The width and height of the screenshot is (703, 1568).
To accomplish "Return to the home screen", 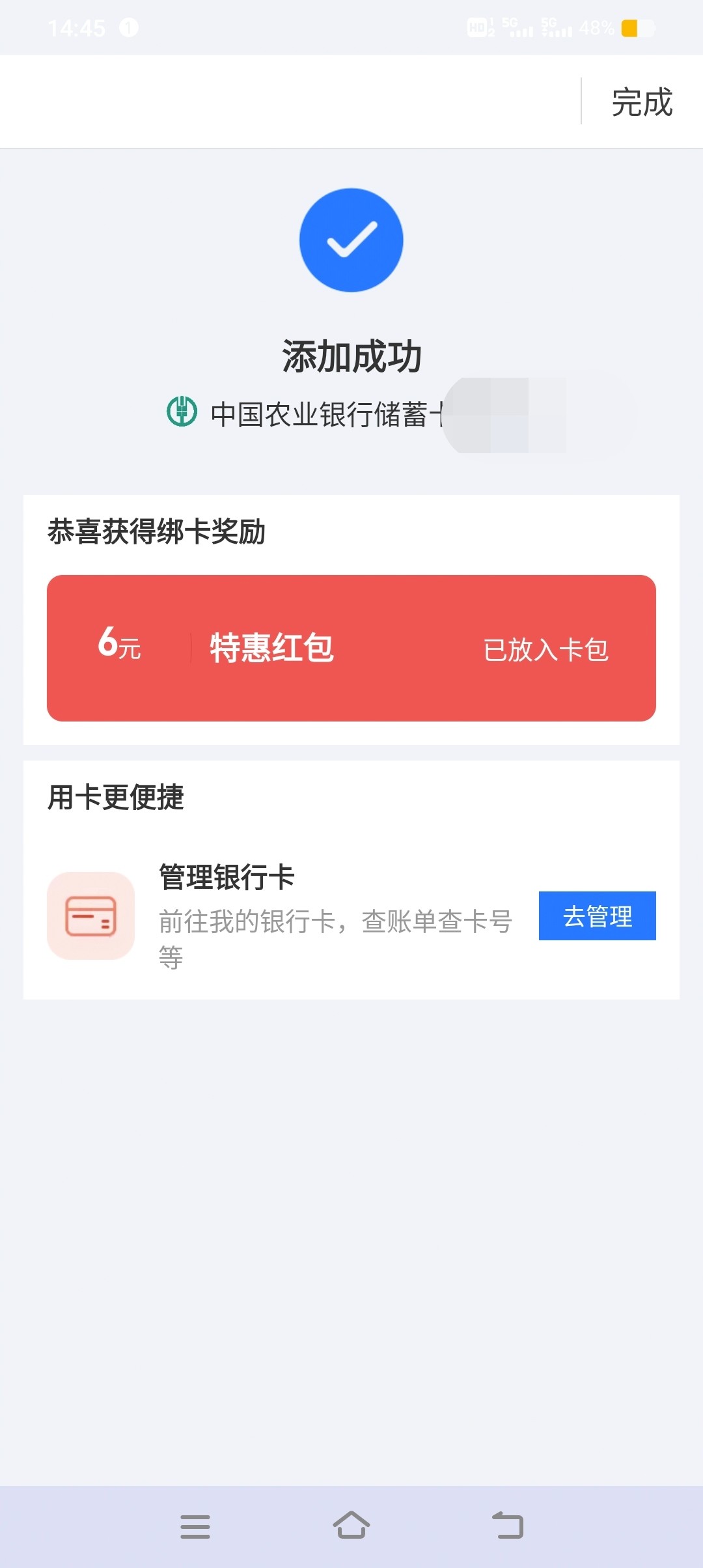I will click(351, 1525).
